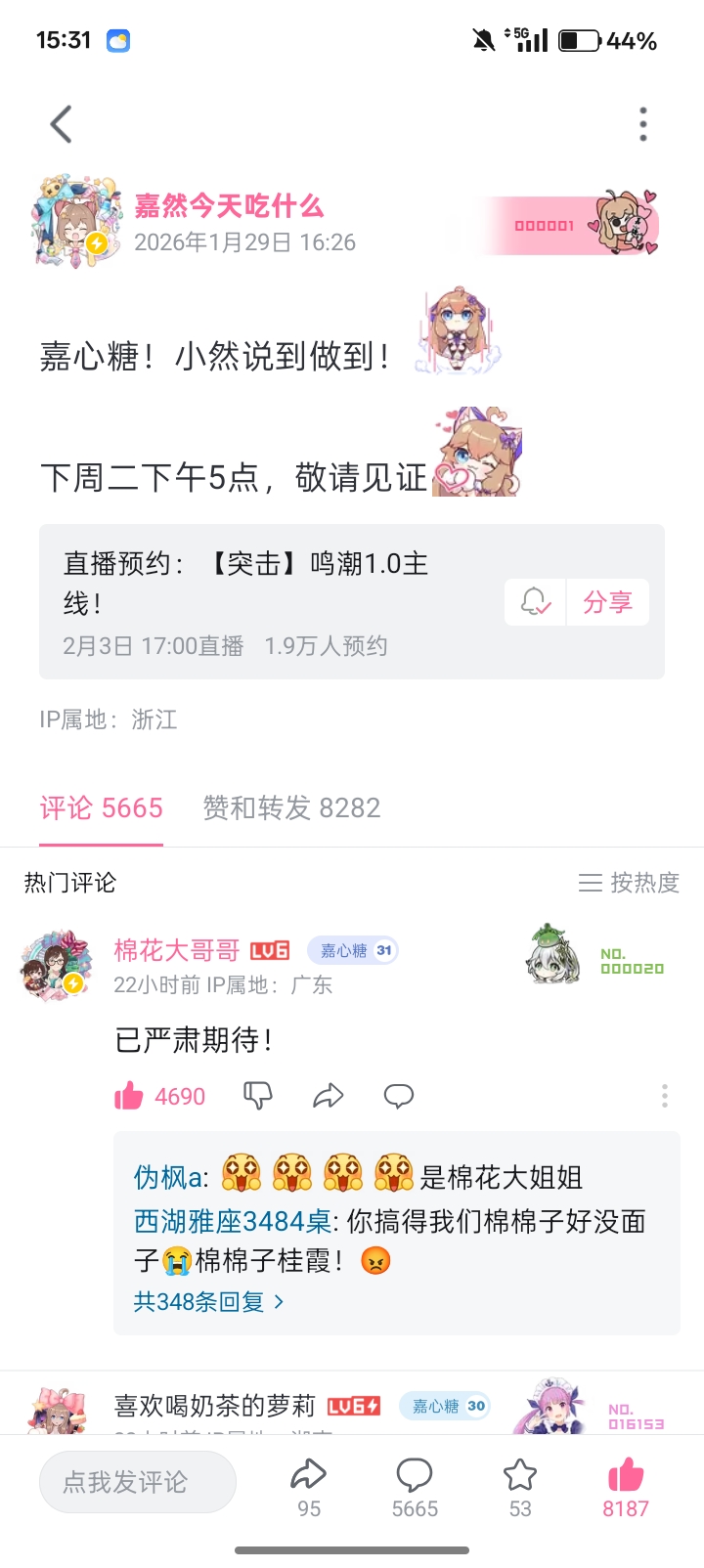This screenshot has height=1568, width=704.
Task: Tap the pink 8187 like button
Action: pos(626,1484)
